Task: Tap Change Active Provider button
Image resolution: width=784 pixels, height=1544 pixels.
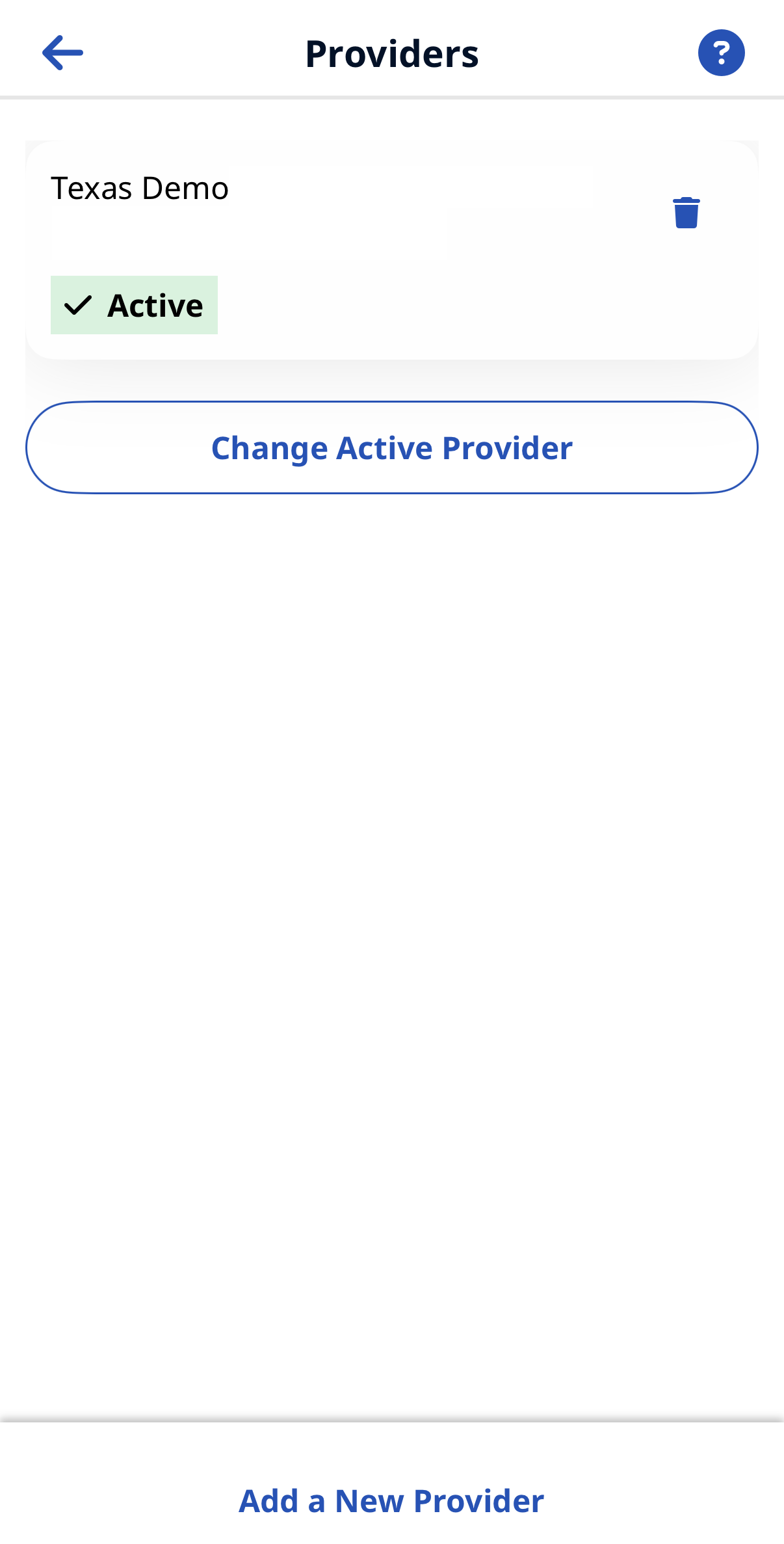Action: coord(392,447)
